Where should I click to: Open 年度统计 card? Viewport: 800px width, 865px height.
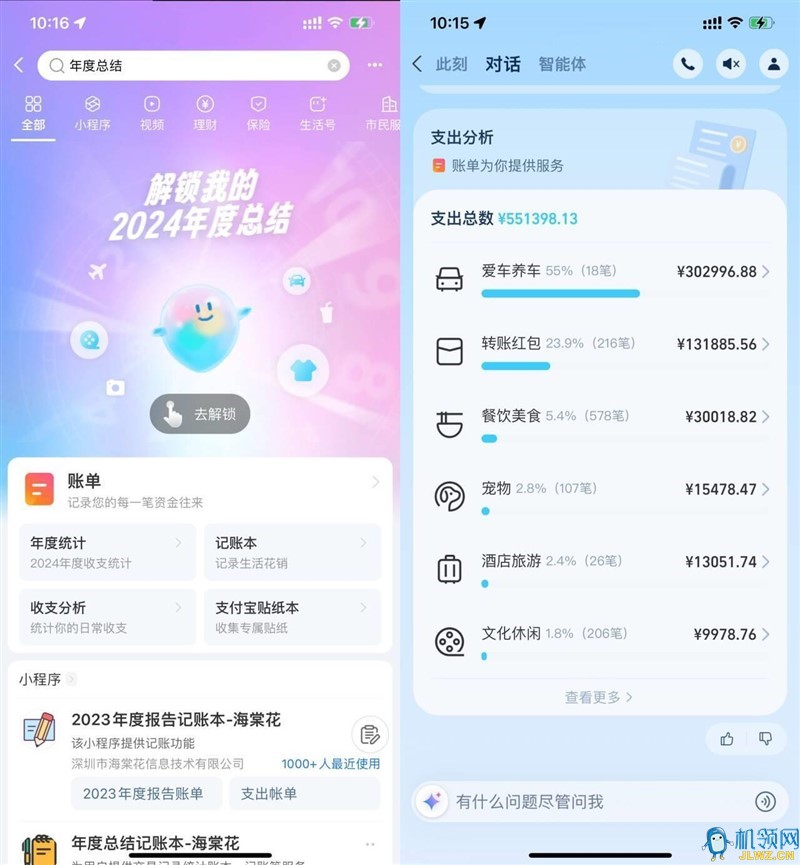tap(107, 552)
